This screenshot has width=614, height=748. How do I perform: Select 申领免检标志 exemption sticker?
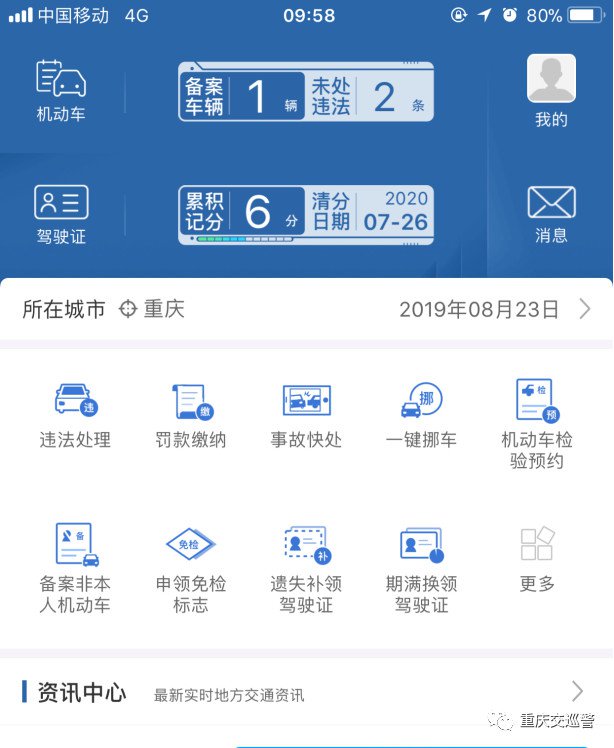[x=190, y=568]
